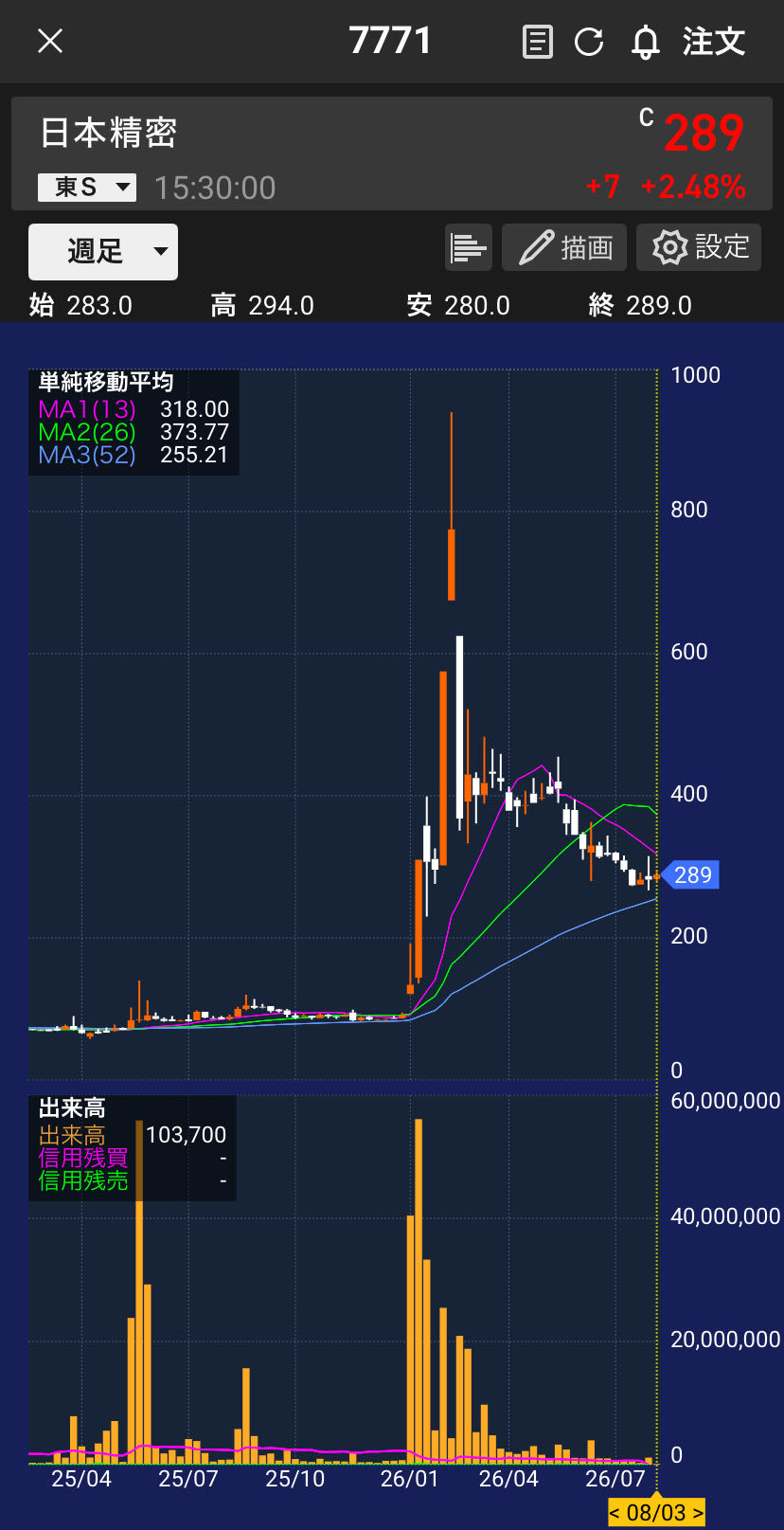Tap 注文 to place an order

[714, 42]
